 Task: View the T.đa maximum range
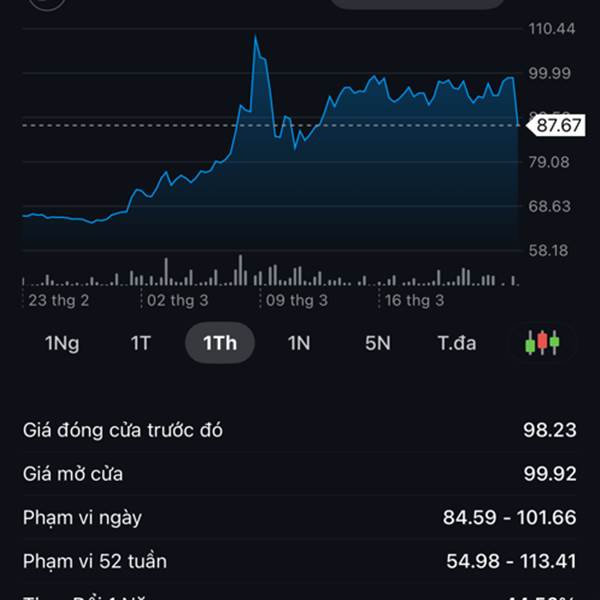click(x=457, y=343)
